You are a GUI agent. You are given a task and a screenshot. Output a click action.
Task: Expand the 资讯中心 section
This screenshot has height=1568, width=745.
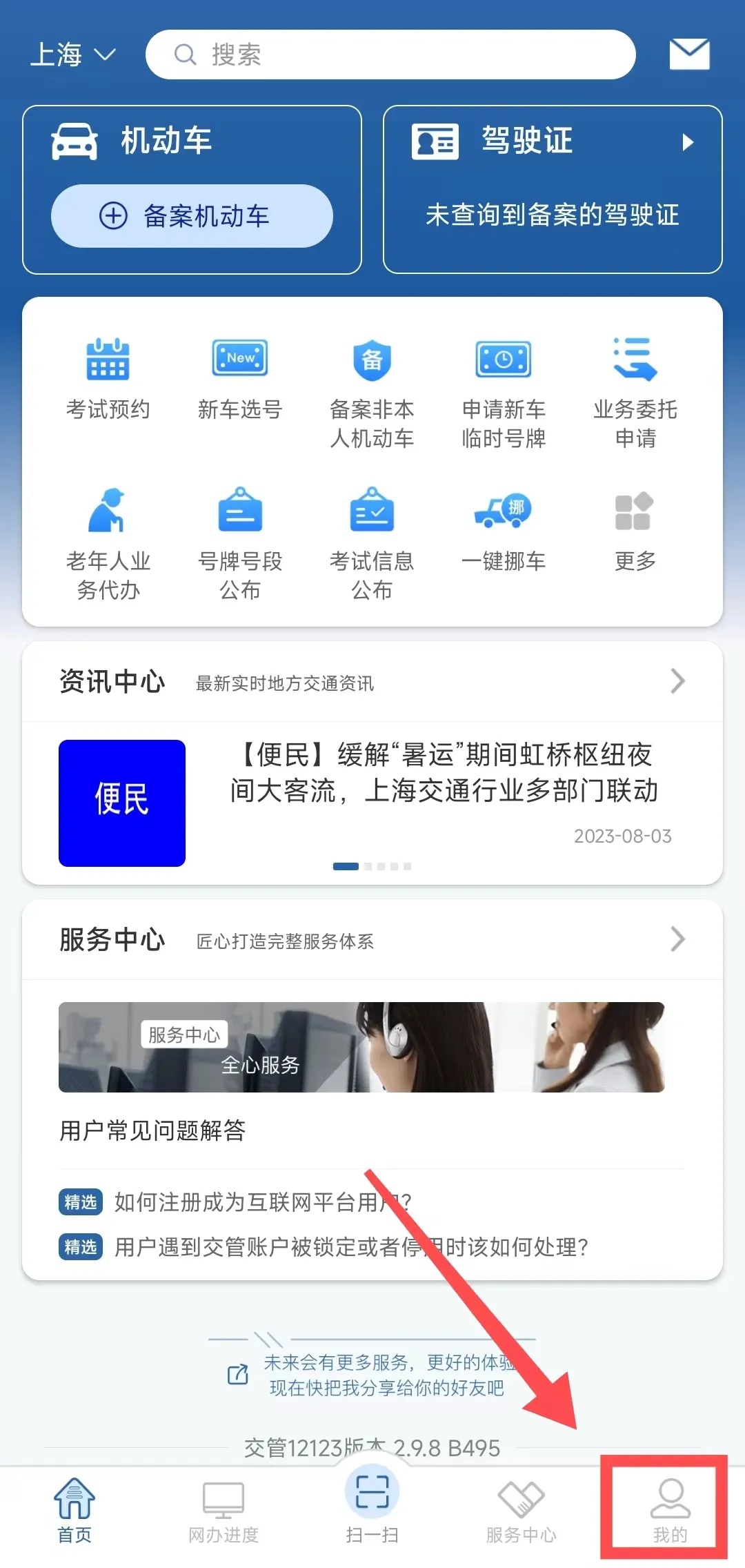click(x=372, y=682)
